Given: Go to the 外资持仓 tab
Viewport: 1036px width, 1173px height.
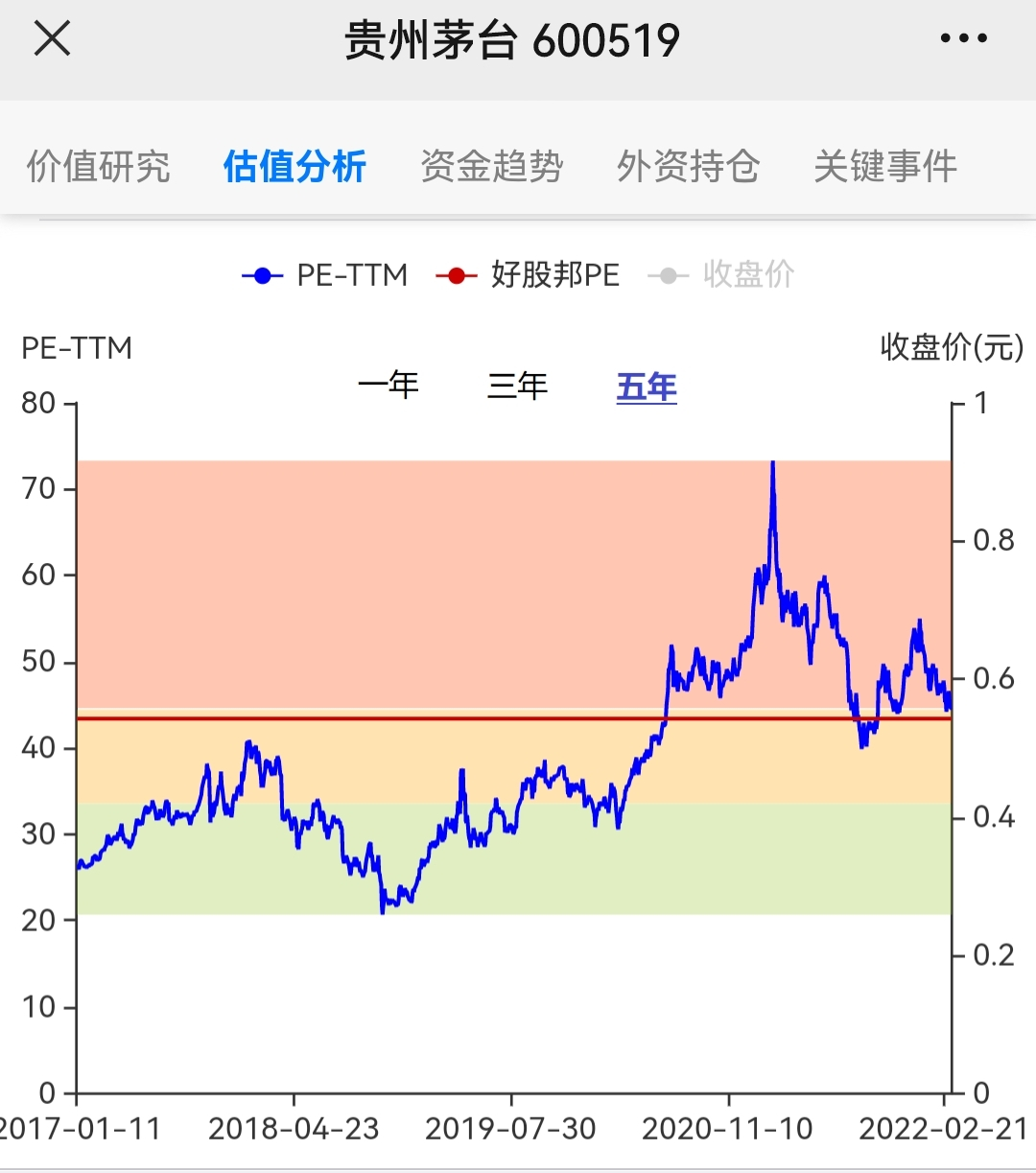Looking at the screenshot, I should coord(688,167).
